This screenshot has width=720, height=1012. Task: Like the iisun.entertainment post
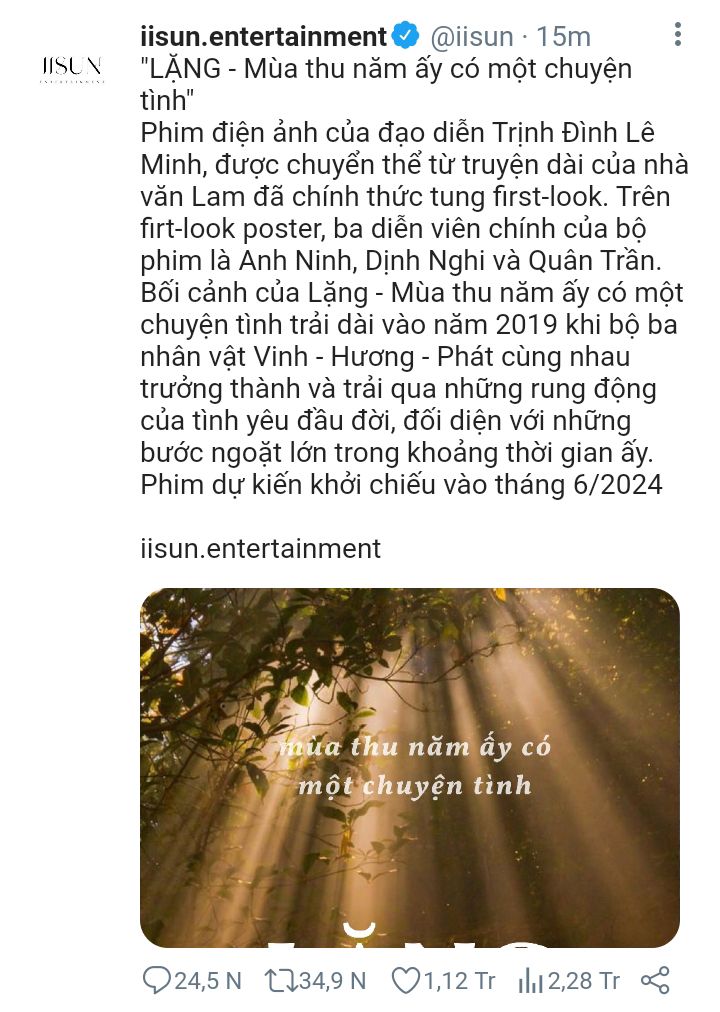coord(403,981)
